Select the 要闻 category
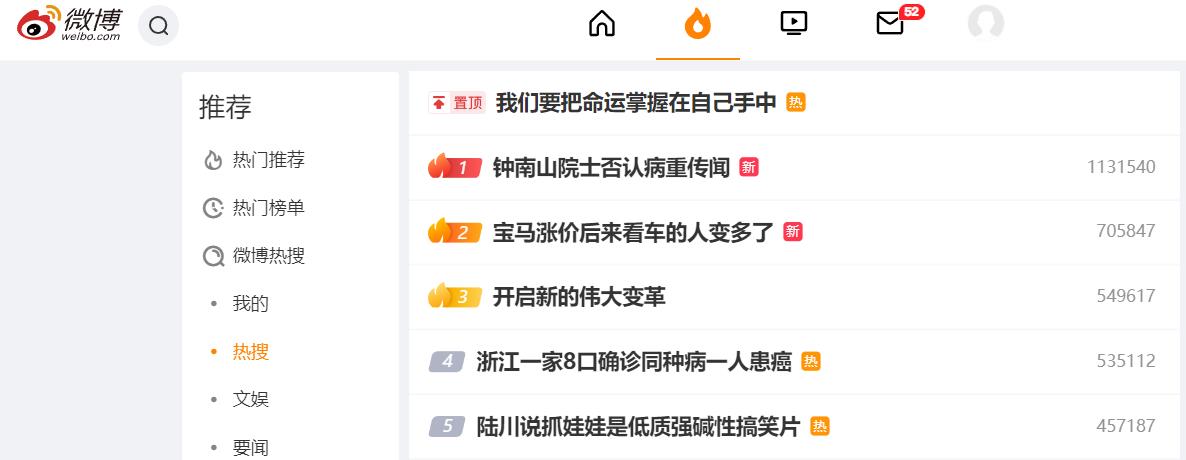The height and width of the screenshot is (460, 1186). pos(250,447)
